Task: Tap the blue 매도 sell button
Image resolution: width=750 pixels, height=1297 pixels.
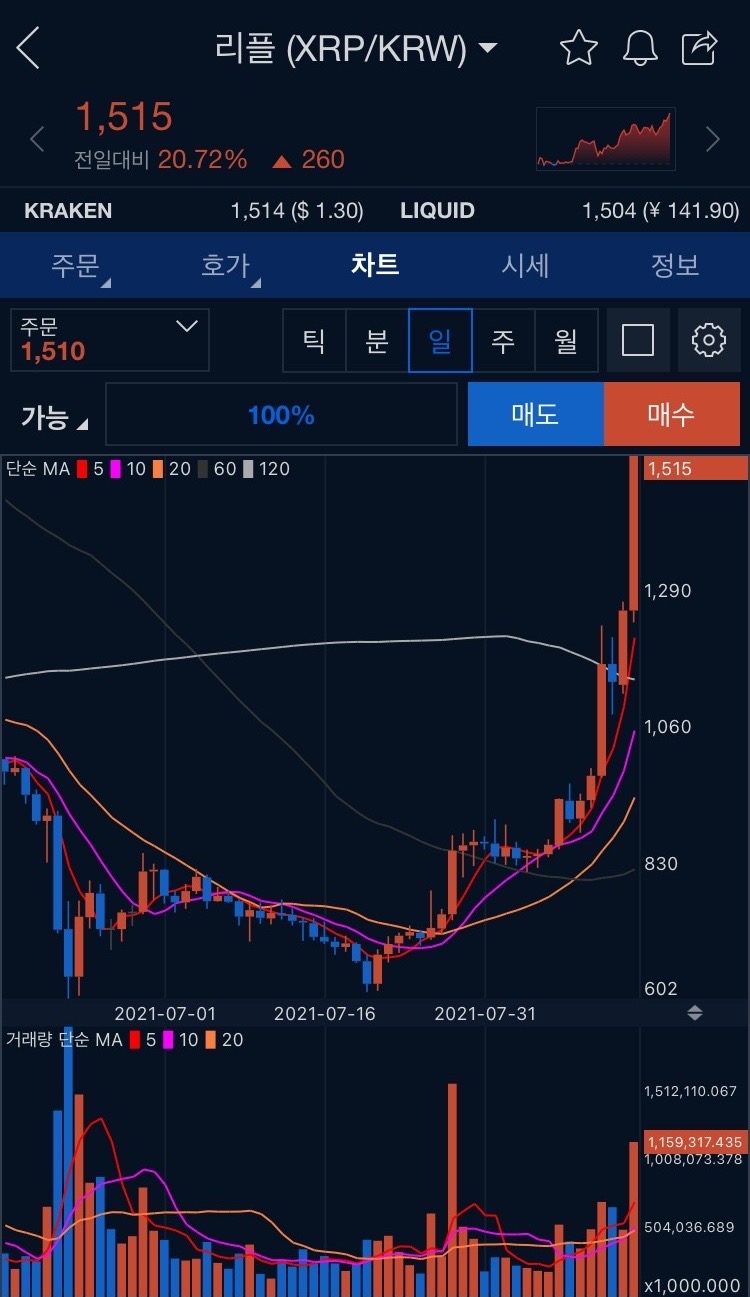Action: point(536,414)
